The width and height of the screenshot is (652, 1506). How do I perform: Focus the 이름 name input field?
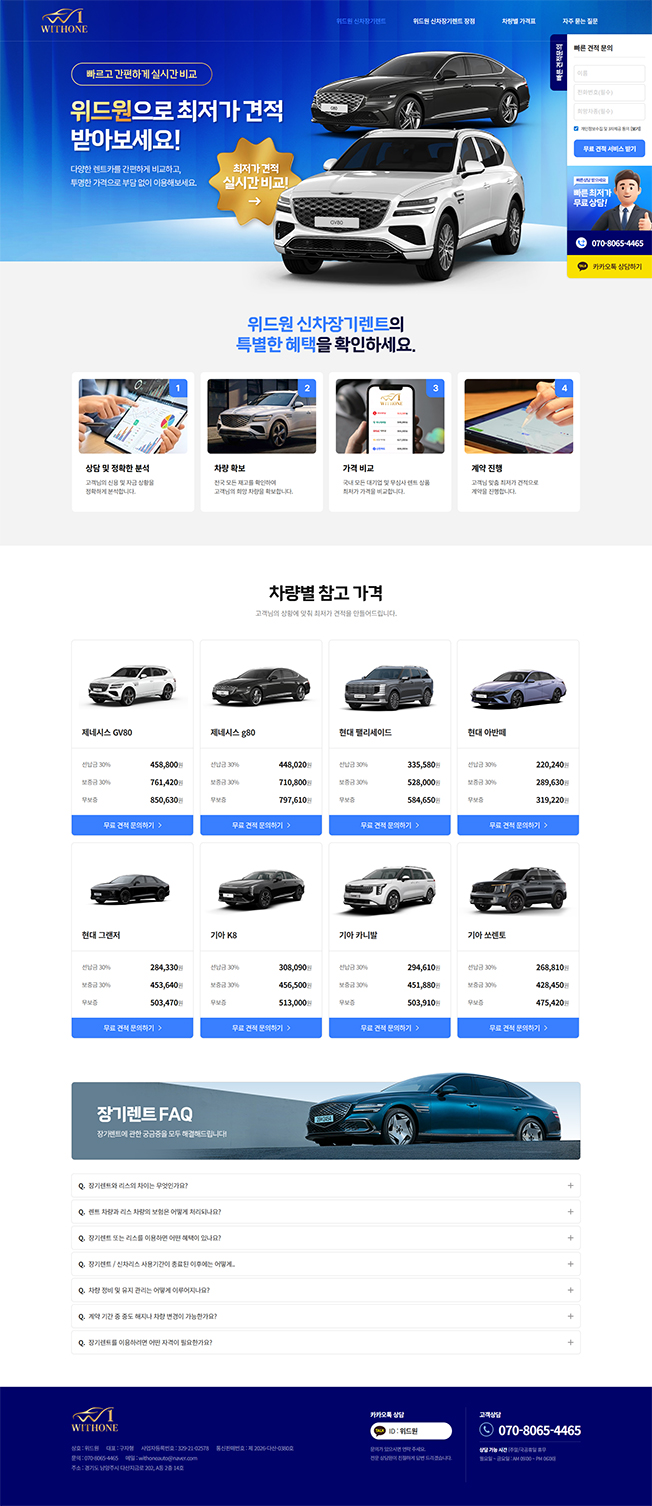click(x=609, y=73)
